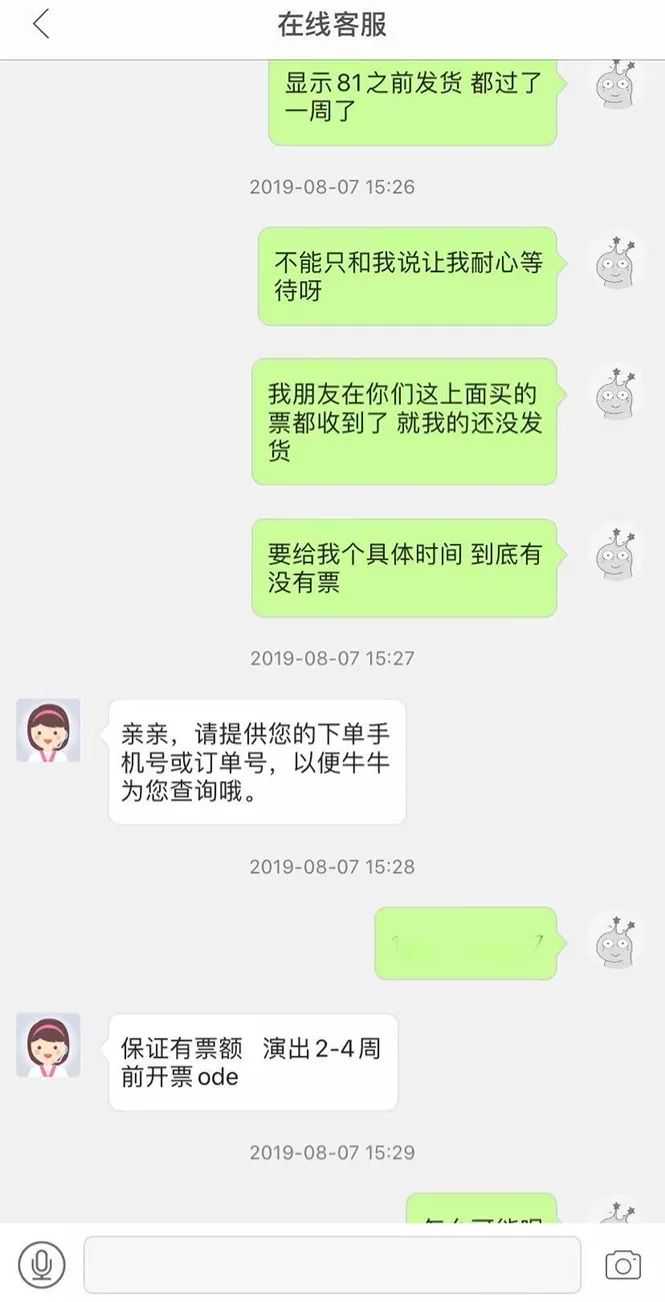Go back from the online customer service chat
The width and height of the screenshot is (665, 1302).
tap(40, 25)
